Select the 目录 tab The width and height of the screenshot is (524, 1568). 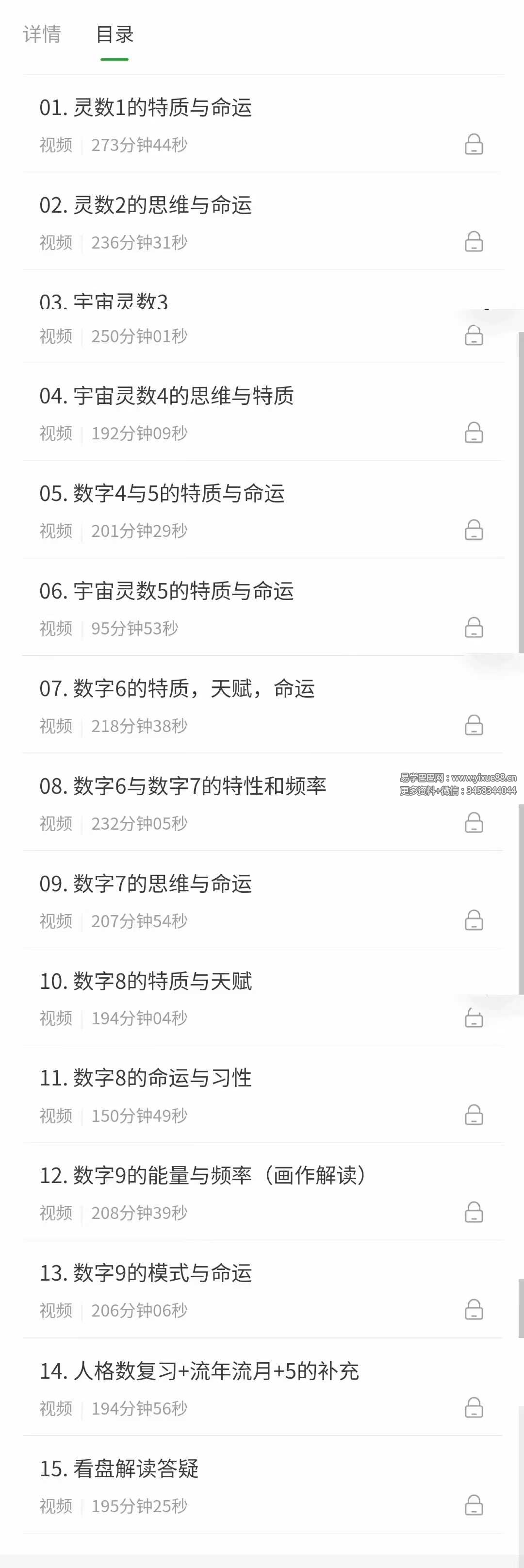[x=115, y=34]
